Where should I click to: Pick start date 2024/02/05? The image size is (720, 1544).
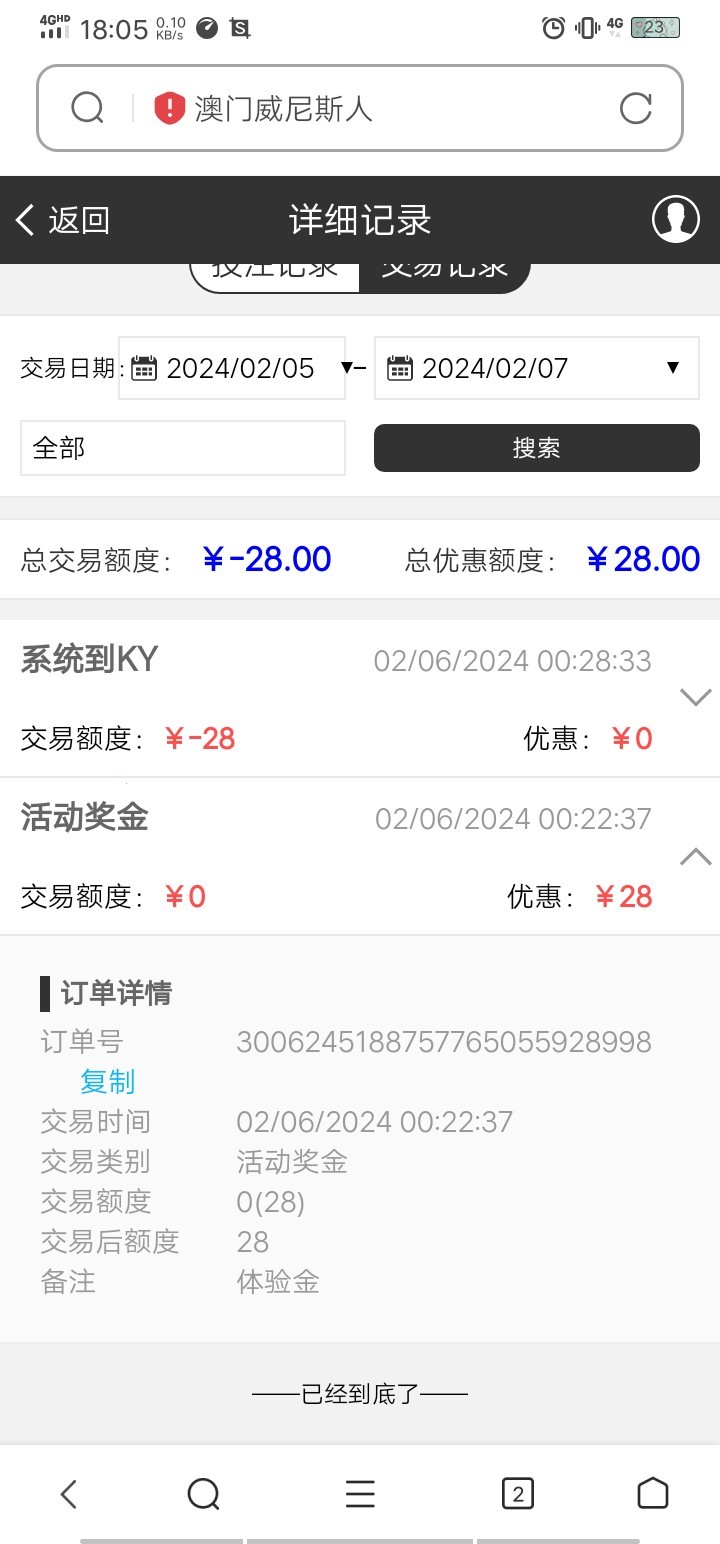coord(232,368)
